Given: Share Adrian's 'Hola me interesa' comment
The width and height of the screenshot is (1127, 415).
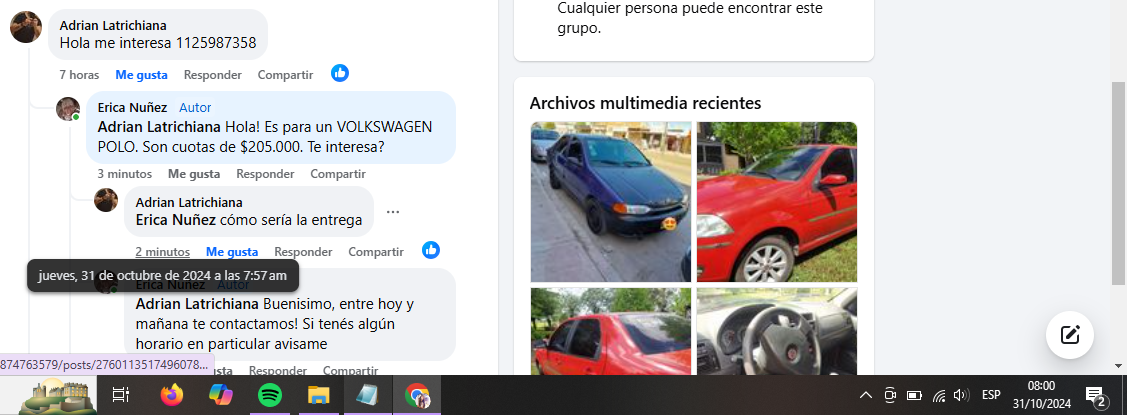Looking at the screenshot, I should tap(285, 75).
